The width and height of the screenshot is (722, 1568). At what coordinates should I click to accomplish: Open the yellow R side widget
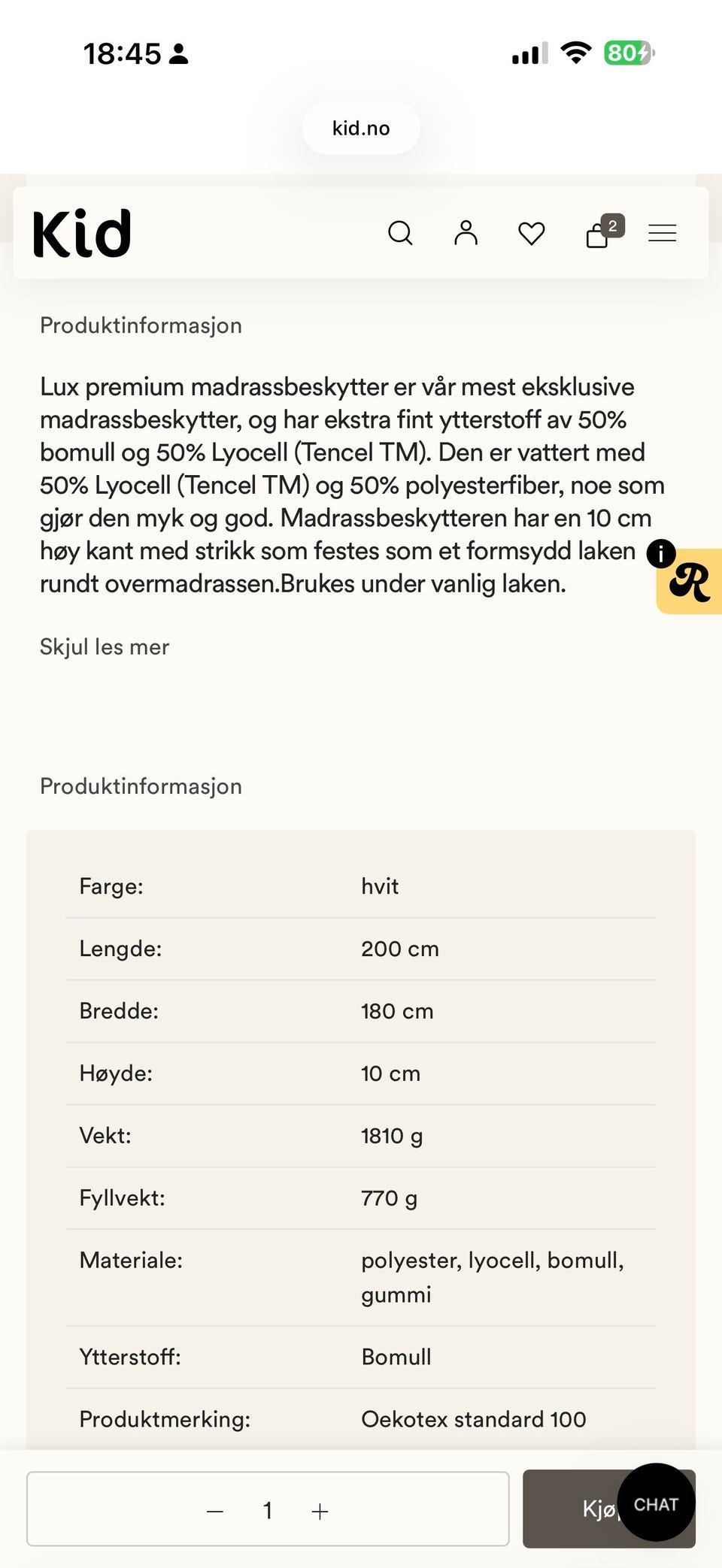pyautogui.click(x=690, y=581)
